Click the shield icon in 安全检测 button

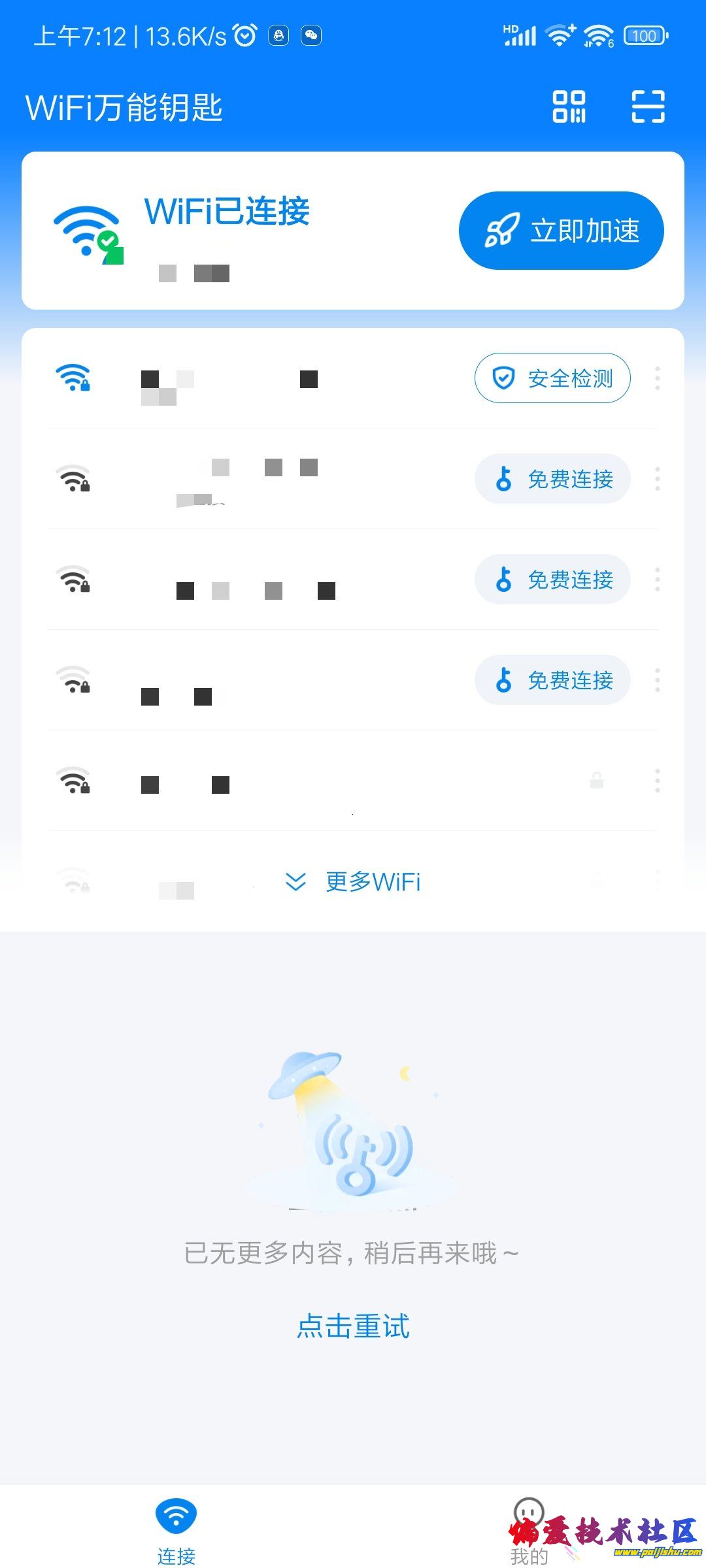point(502,378)
